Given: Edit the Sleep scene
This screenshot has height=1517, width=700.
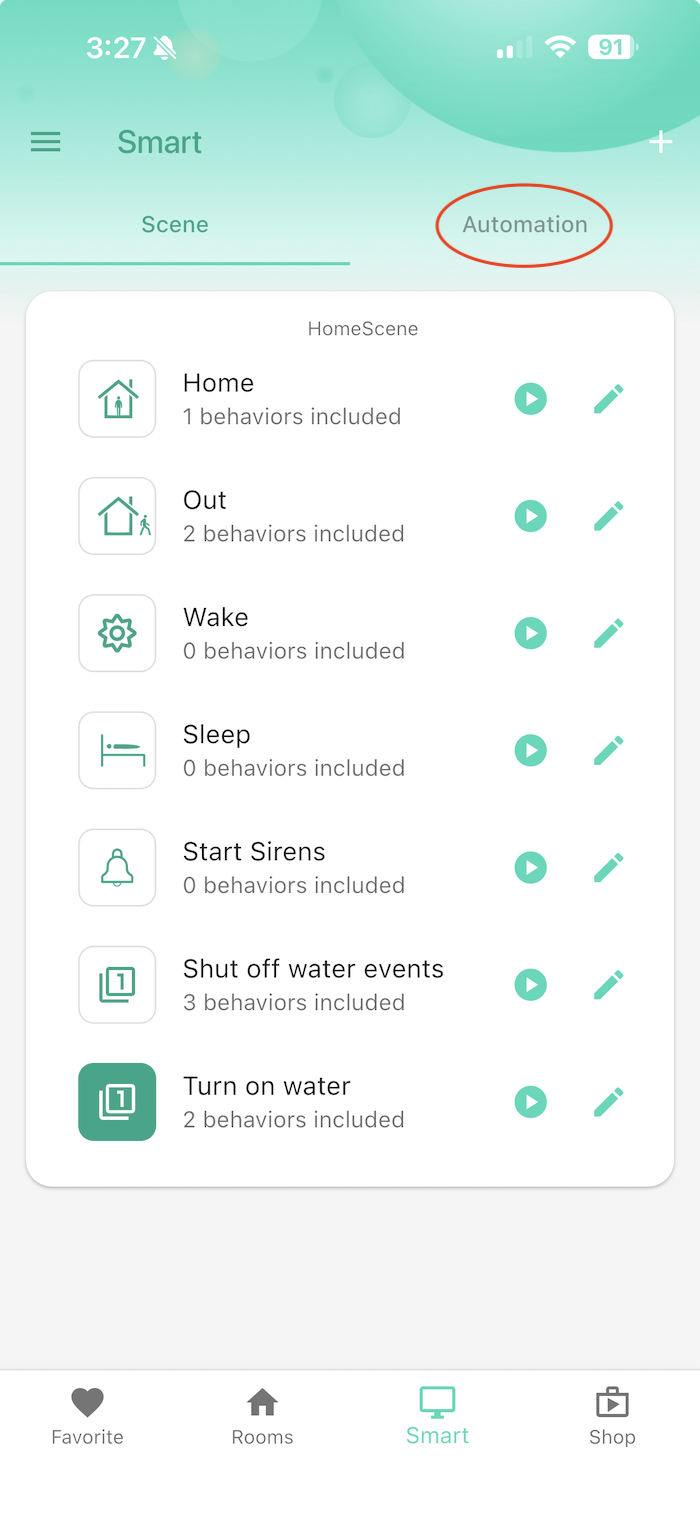Looking at the screenshot, I should point(608,750).
